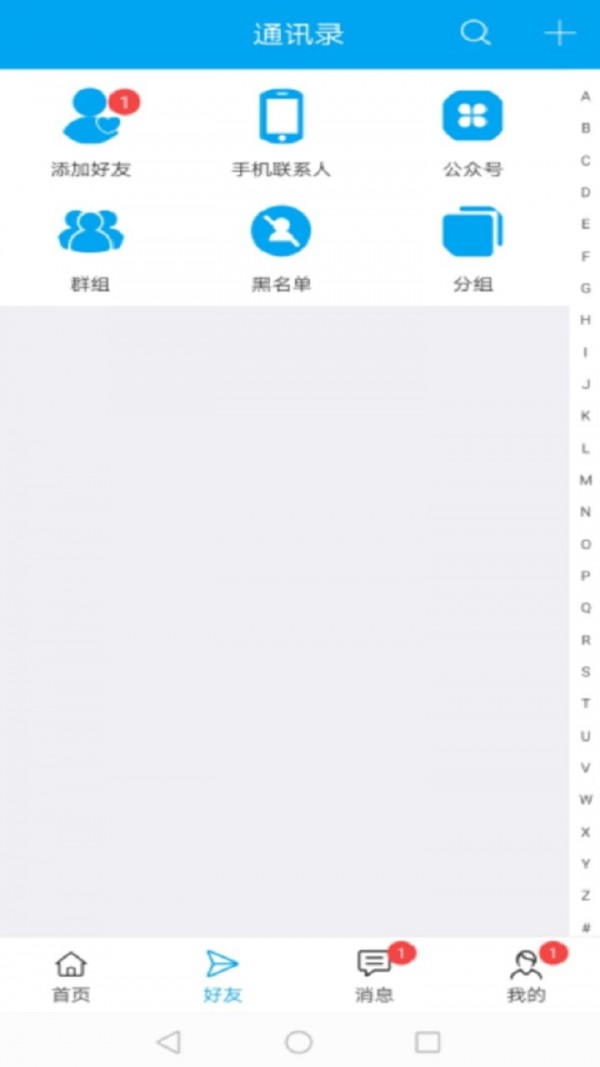Tap the system back button
The image size is (600, 1067).
168,1042
